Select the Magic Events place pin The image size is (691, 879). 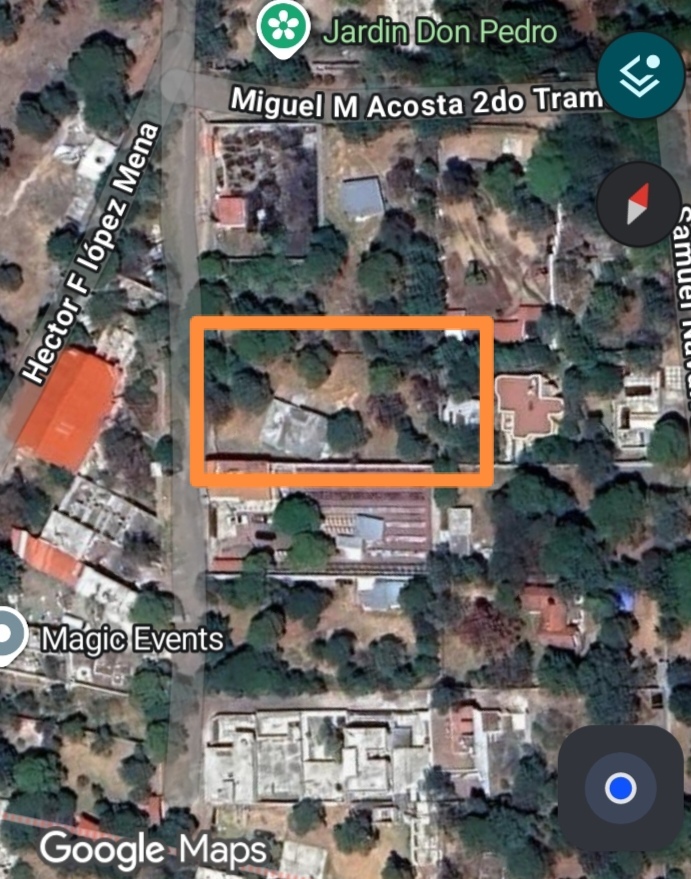click(10, 635)
